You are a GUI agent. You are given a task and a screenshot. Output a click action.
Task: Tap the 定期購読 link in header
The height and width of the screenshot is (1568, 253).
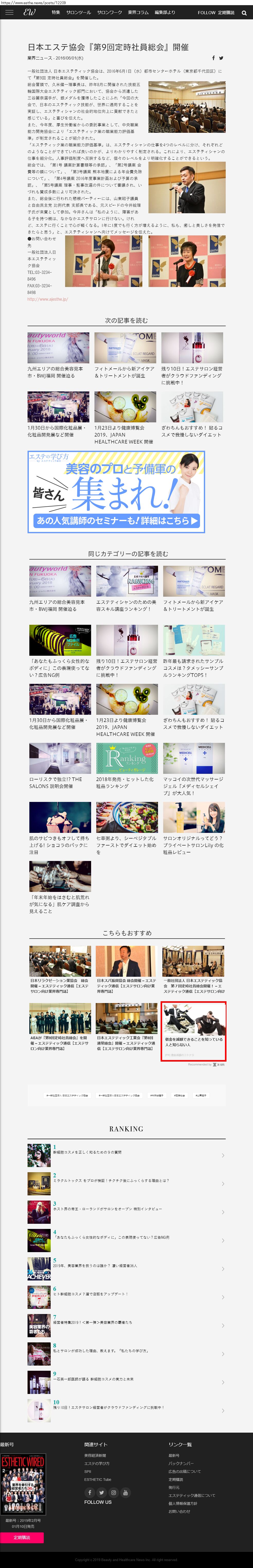(226, 12)
